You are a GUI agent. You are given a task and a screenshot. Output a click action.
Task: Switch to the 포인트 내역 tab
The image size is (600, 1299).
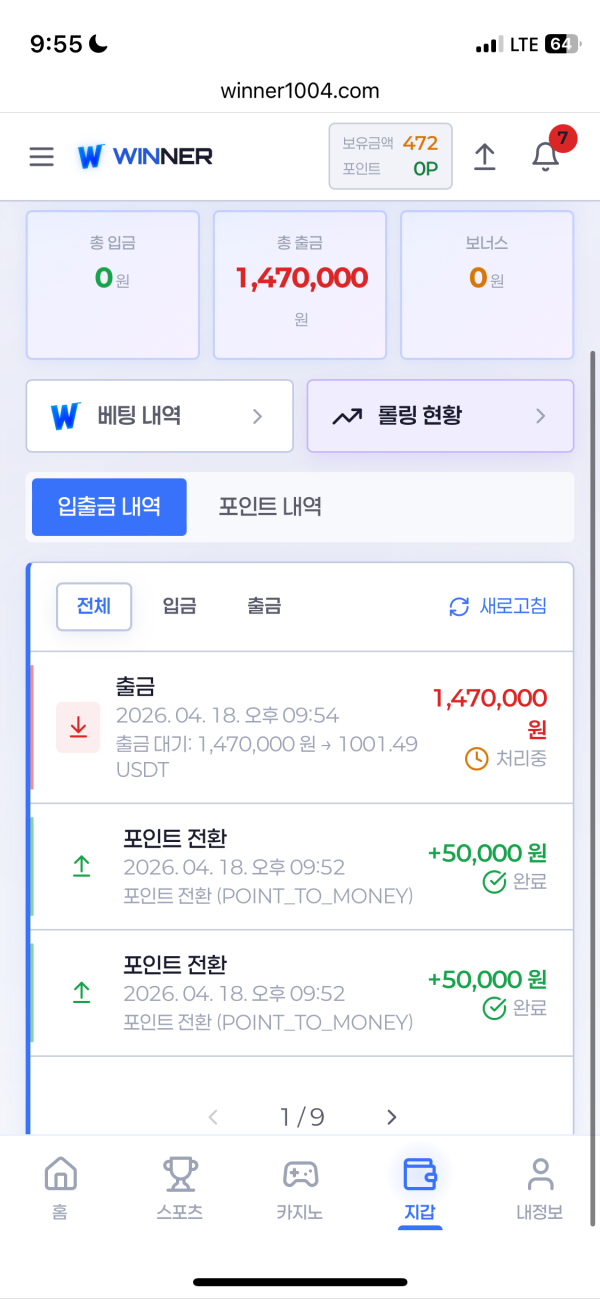270,507
